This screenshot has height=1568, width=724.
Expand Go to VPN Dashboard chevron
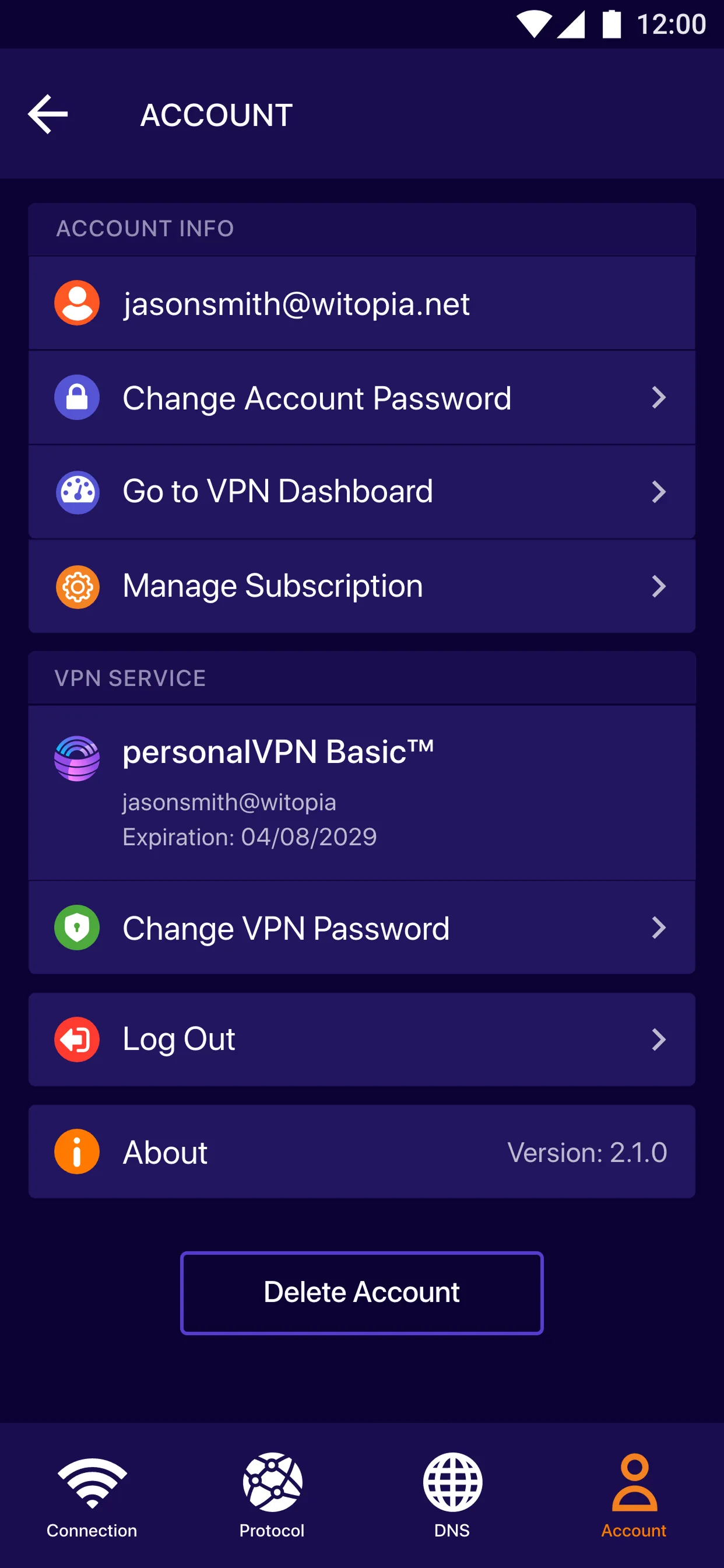pyautogui.click(x=660, y=491)
